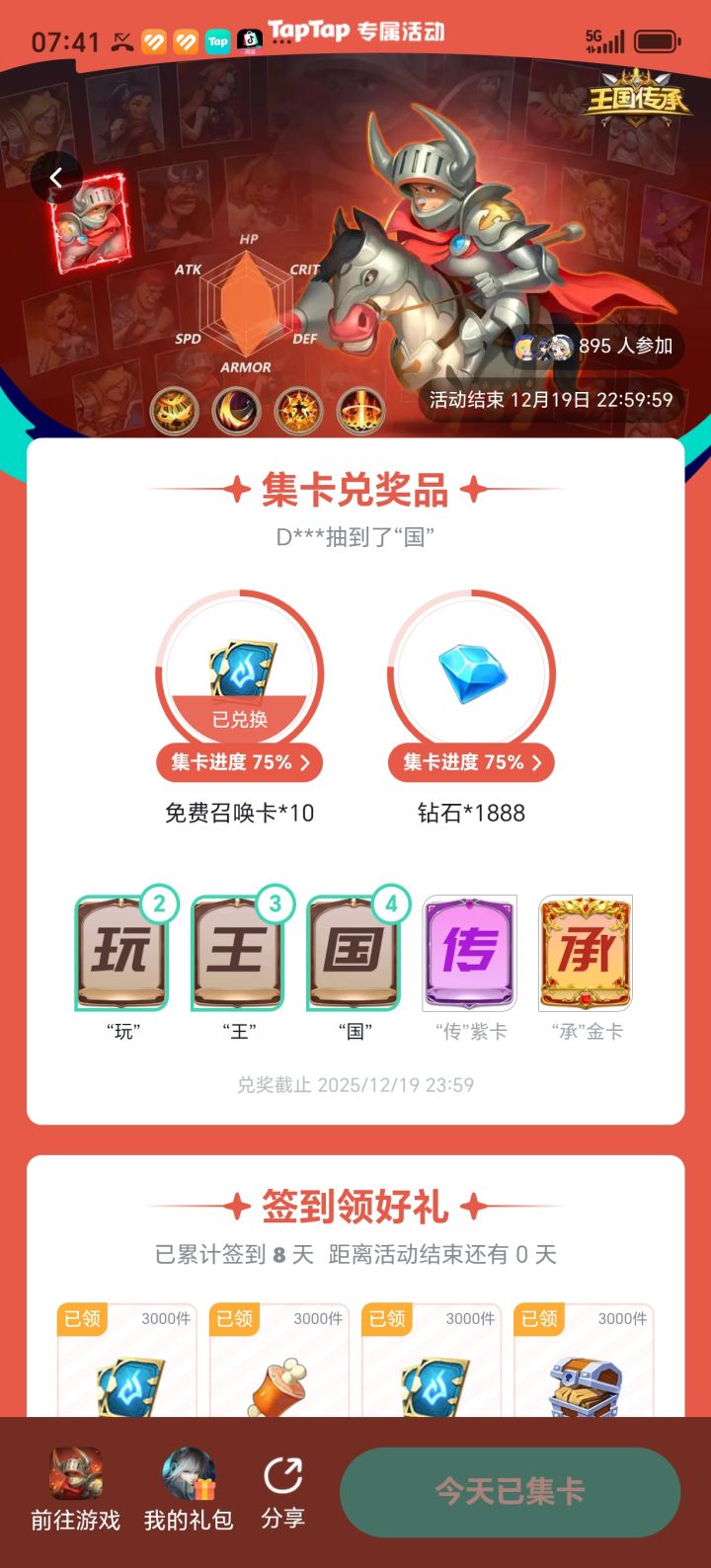Open the TapTap 专属活动 header banner

click(x=355, y=32)
